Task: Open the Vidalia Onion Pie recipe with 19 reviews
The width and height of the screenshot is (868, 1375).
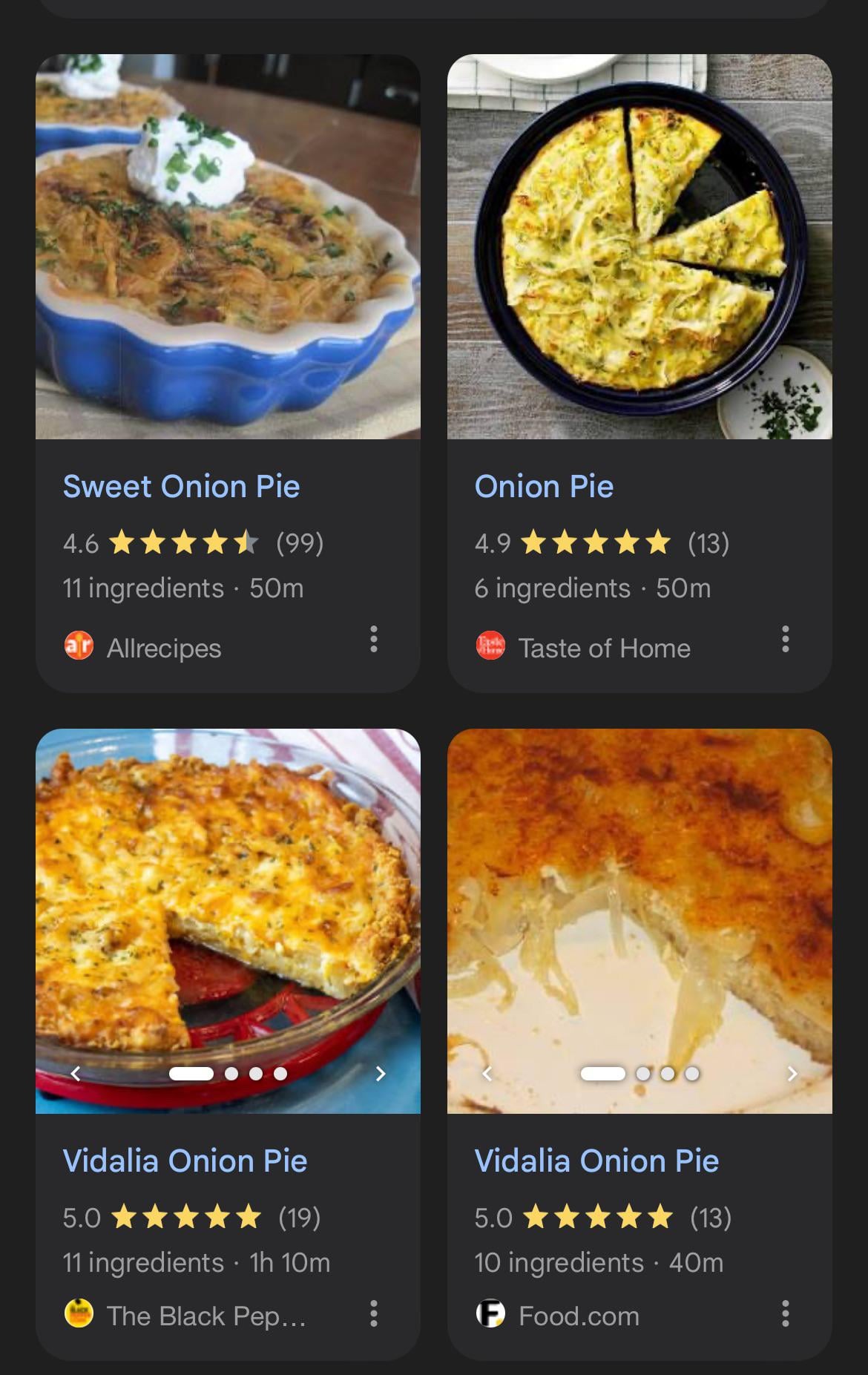Action: pyautogui.click(x=185, y=1161)
